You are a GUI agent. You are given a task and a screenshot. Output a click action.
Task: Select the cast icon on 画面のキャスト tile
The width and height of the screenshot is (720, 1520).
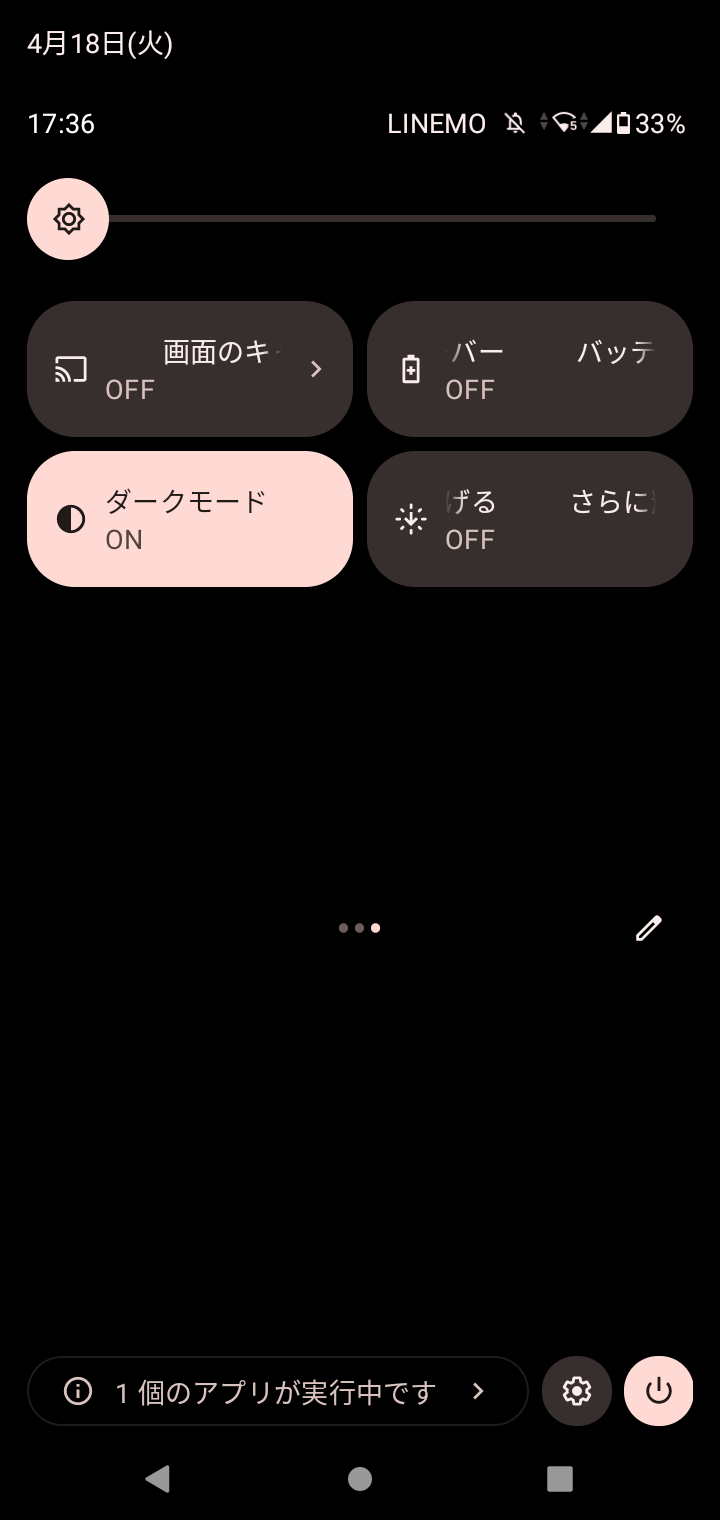[x=70, y=368]
